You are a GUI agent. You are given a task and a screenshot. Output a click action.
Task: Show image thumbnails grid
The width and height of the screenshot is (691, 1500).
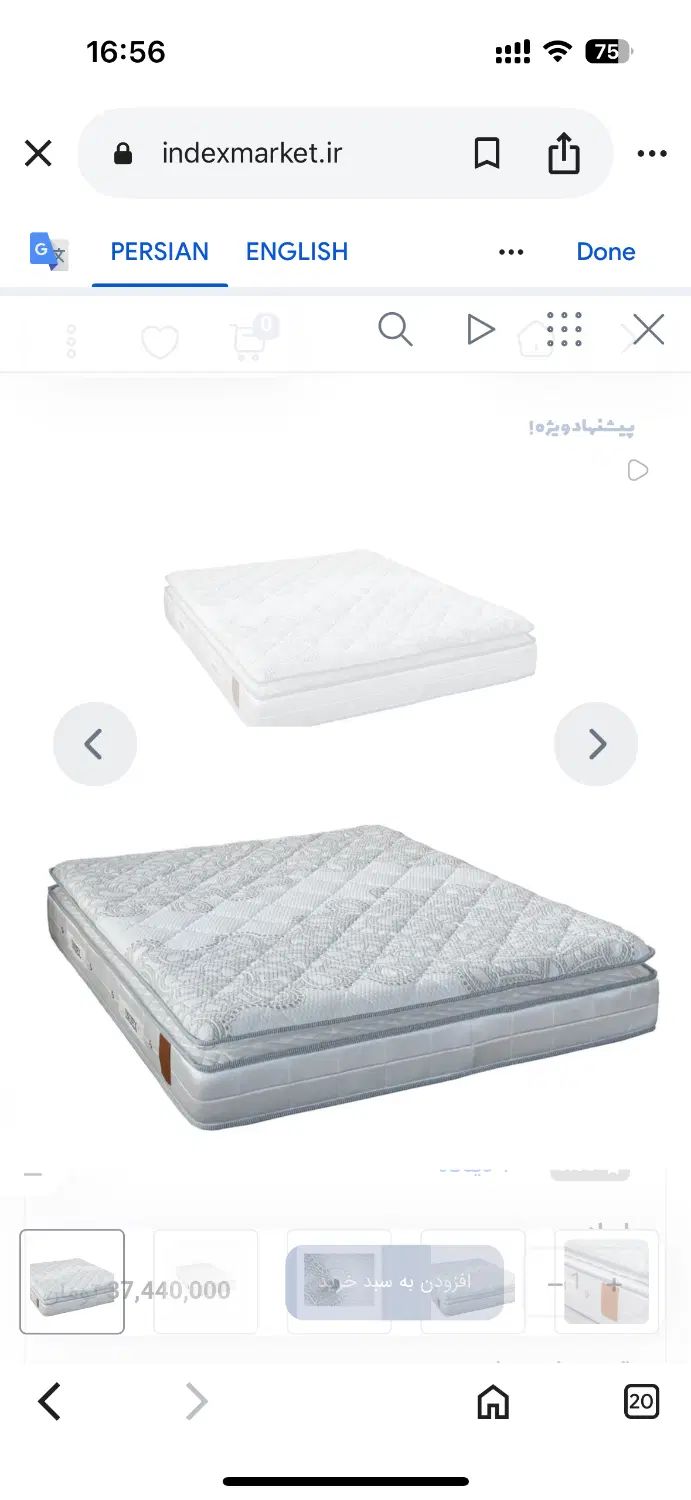(564, 329)
